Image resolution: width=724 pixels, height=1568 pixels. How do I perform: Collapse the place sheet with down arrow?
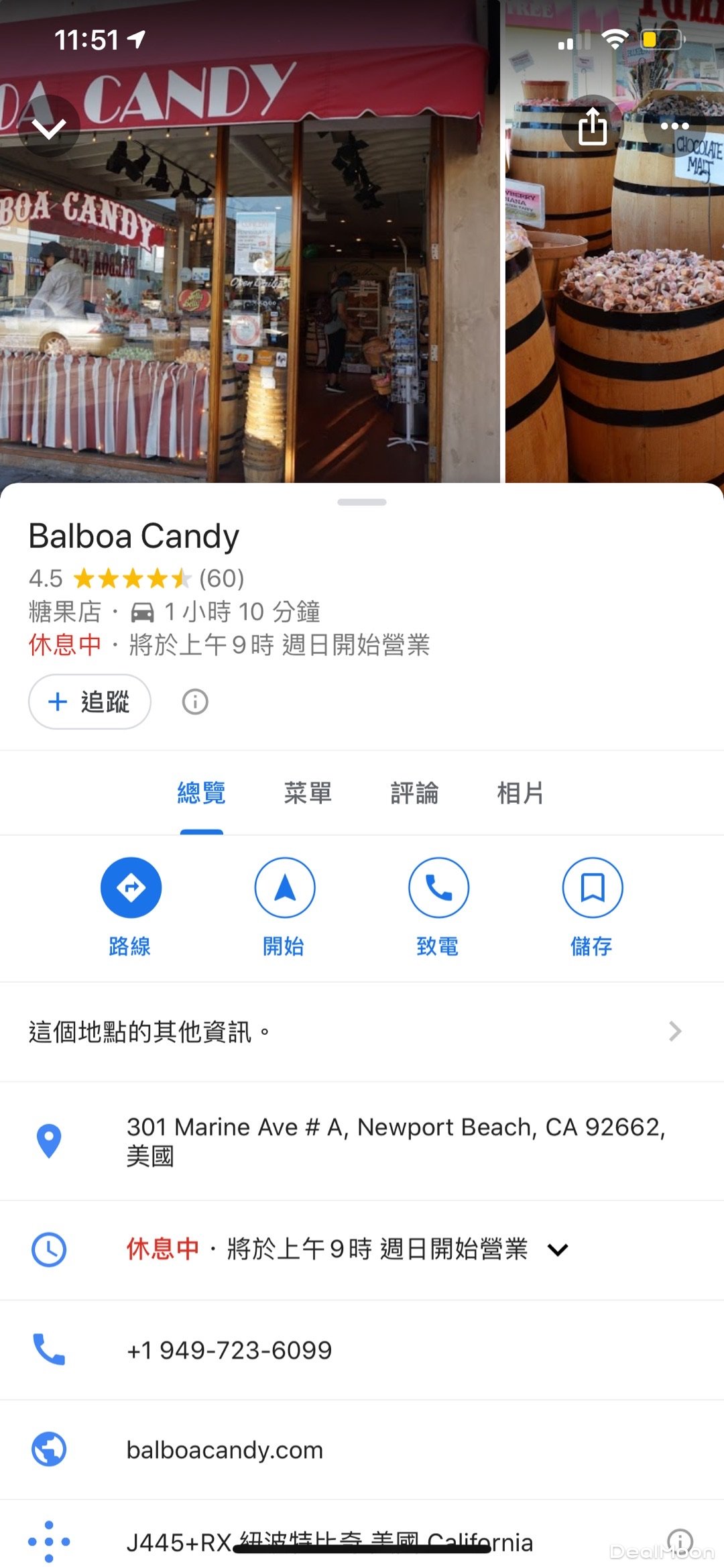pos(50,127)
